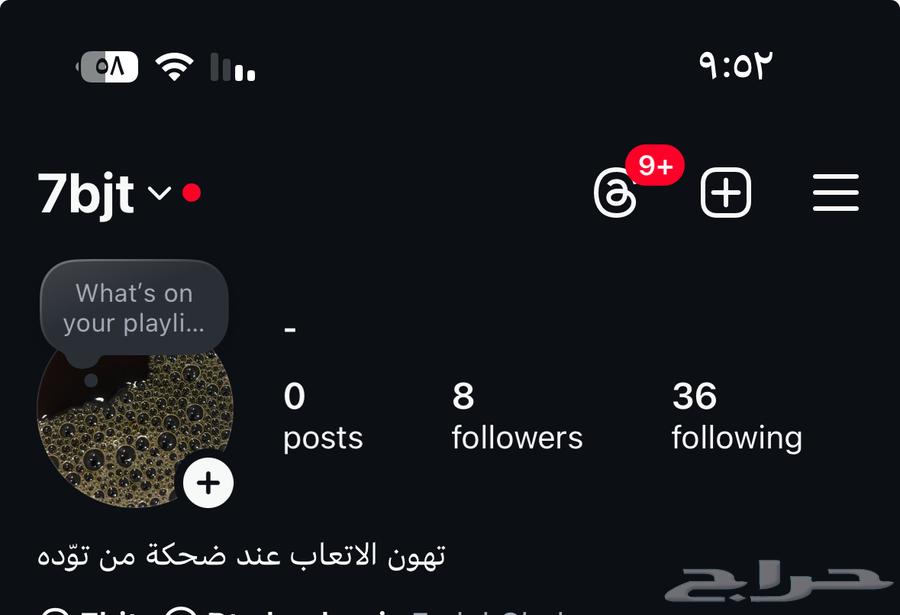Tap the "What's on your playli..." note bubble

click(x=134, y=308)
